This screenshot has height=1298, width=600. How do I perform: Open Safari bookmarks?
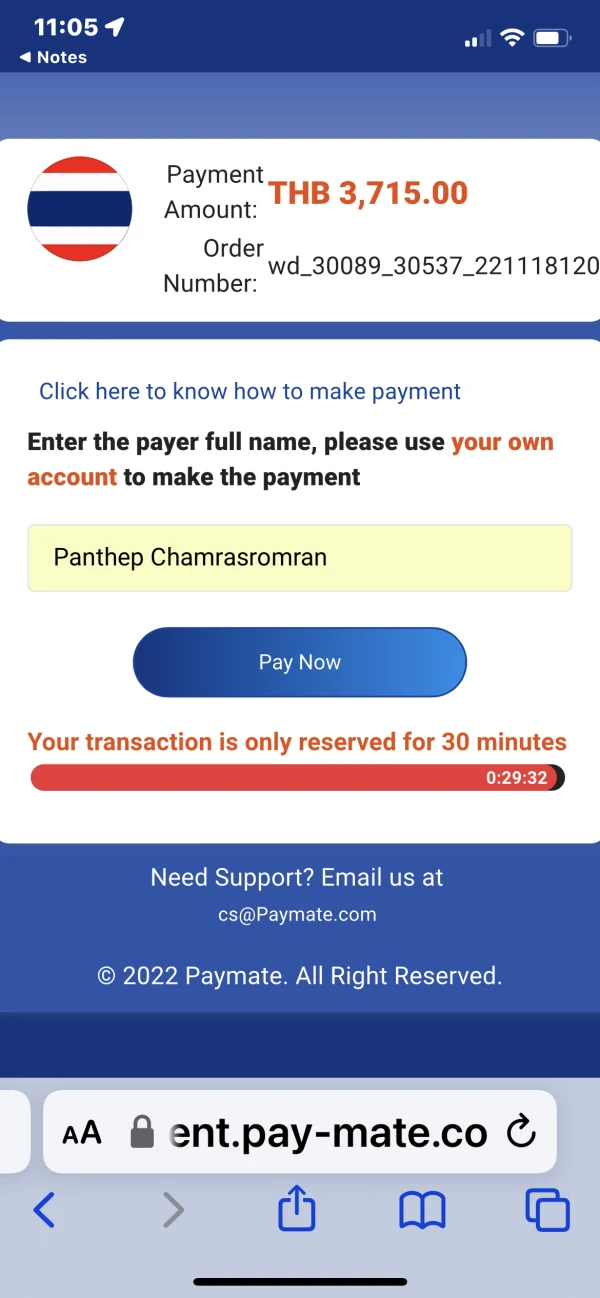coord(422,1211)
